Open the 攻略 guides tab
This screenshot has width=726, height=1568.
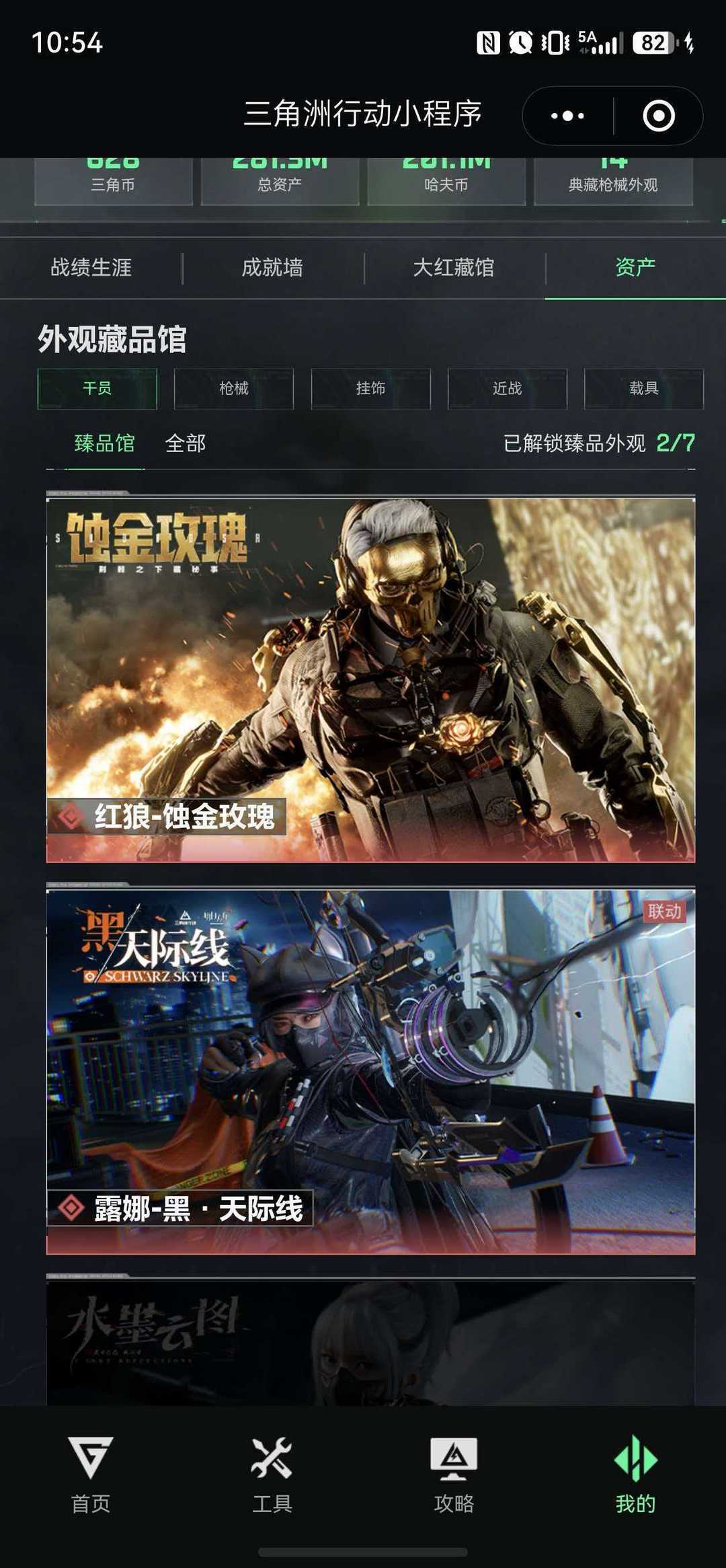[454, 1476]
